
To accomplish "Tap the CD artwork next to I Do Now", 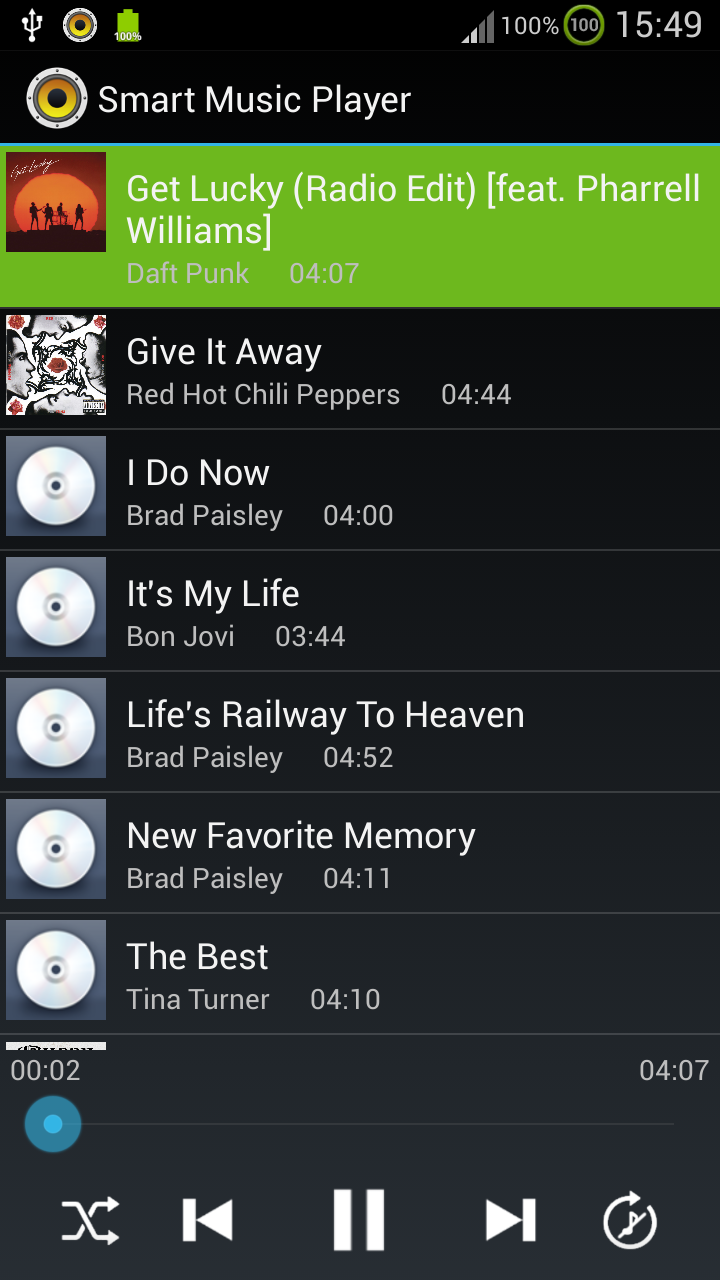I will (x=55, y=487).
